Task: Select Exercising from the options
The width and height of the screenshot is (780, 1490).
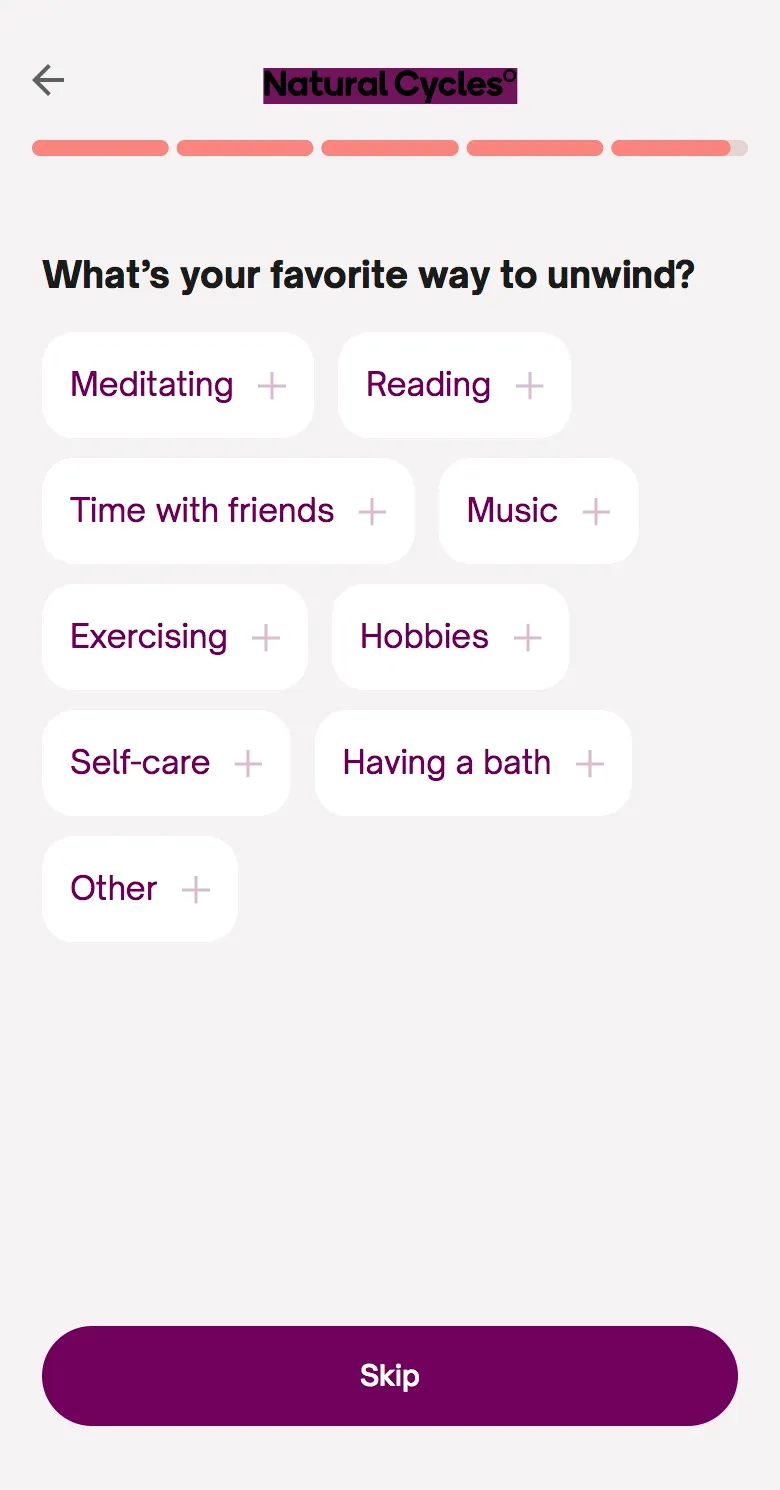Action: [x=175, y=637]
